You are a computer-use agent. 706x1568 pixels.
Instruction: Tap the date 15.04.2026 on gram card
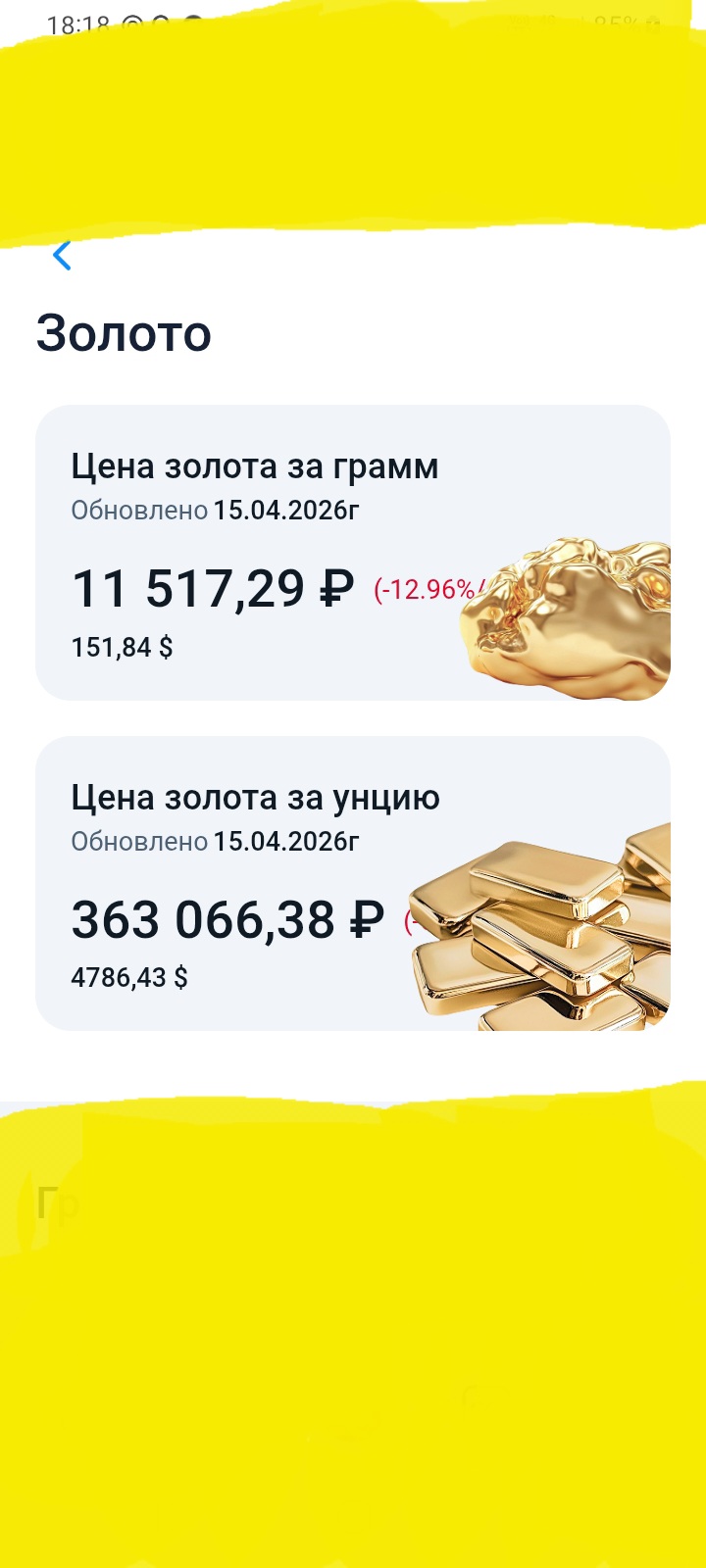point(284,510)
